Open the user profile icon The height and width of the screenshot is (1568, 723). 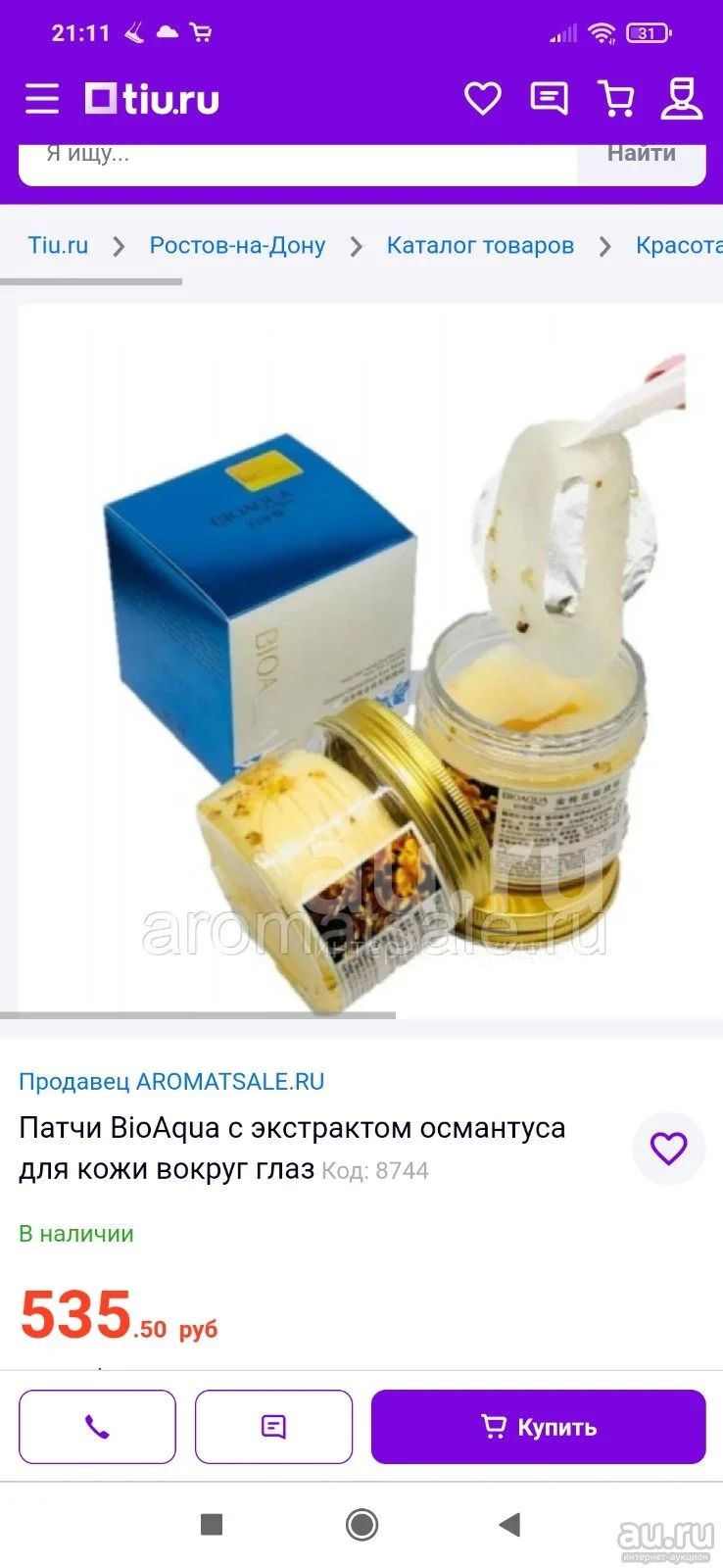[x=682, y=99]
